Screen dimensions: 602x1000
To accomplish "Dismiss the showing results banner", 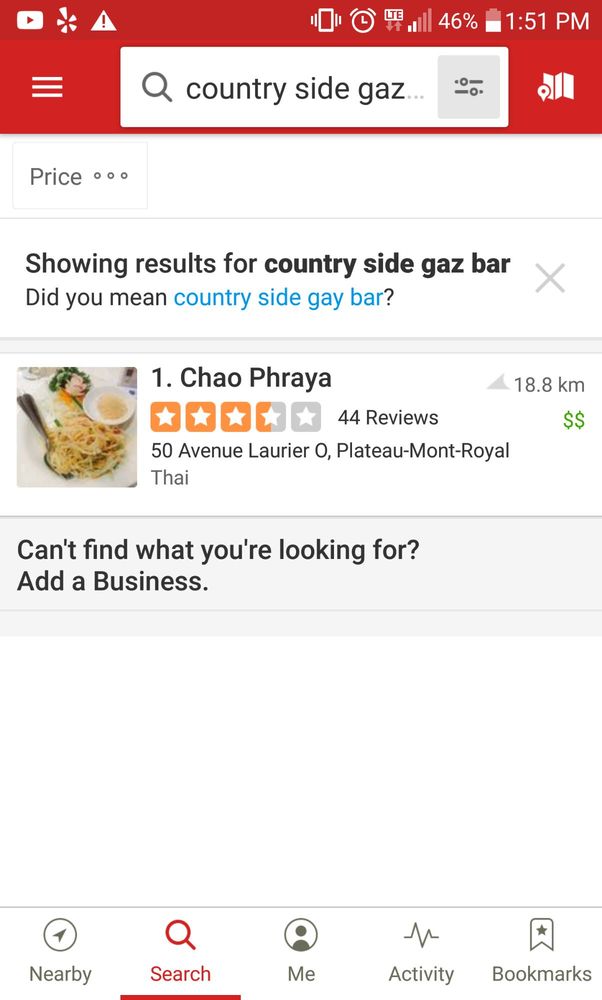I will [x=550, y=278].
